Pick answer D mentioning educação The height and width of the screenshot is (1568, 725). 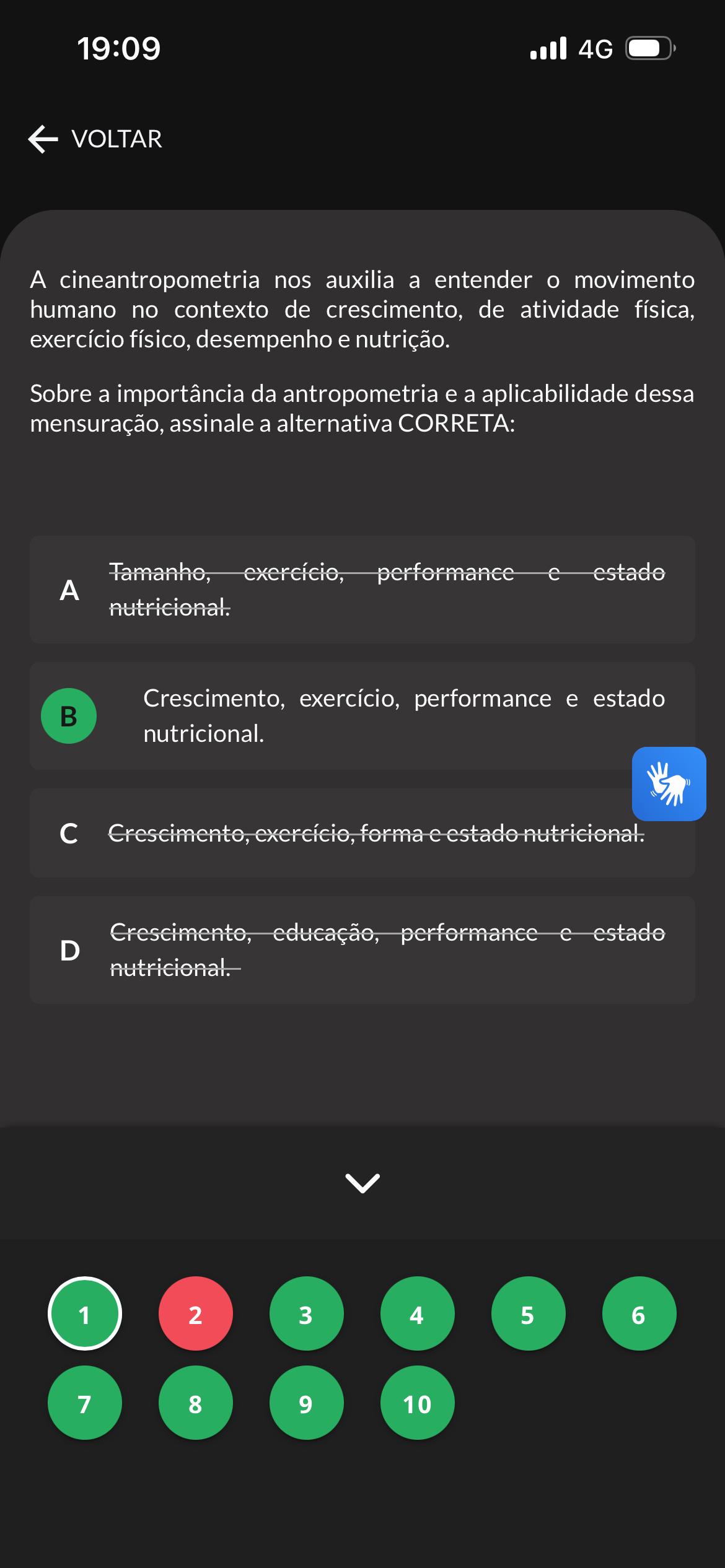(x=362, y=950)
